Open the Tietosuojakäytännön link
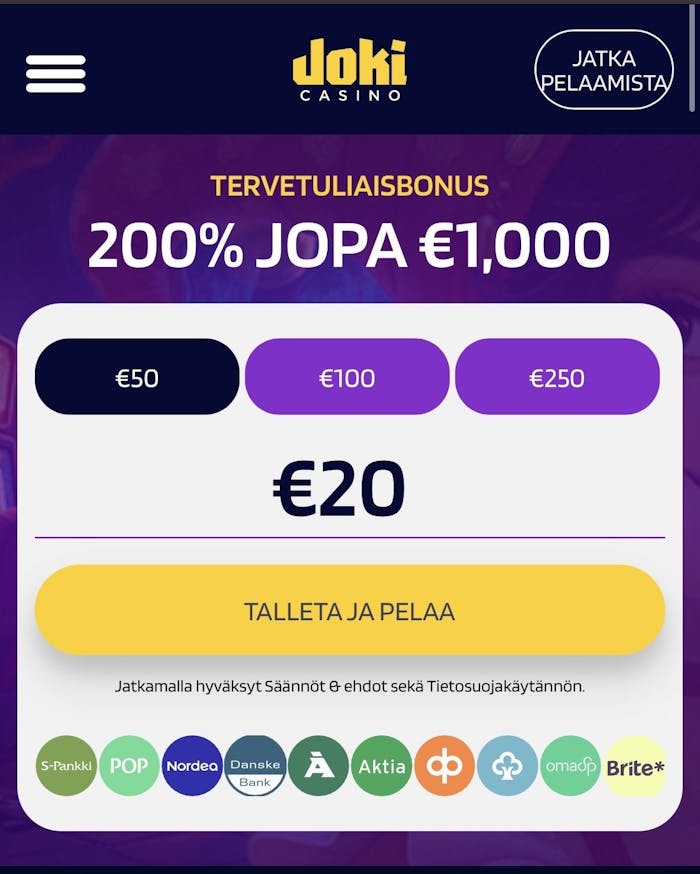This screenshot has height=874, width=700. [x=504, y=687]
